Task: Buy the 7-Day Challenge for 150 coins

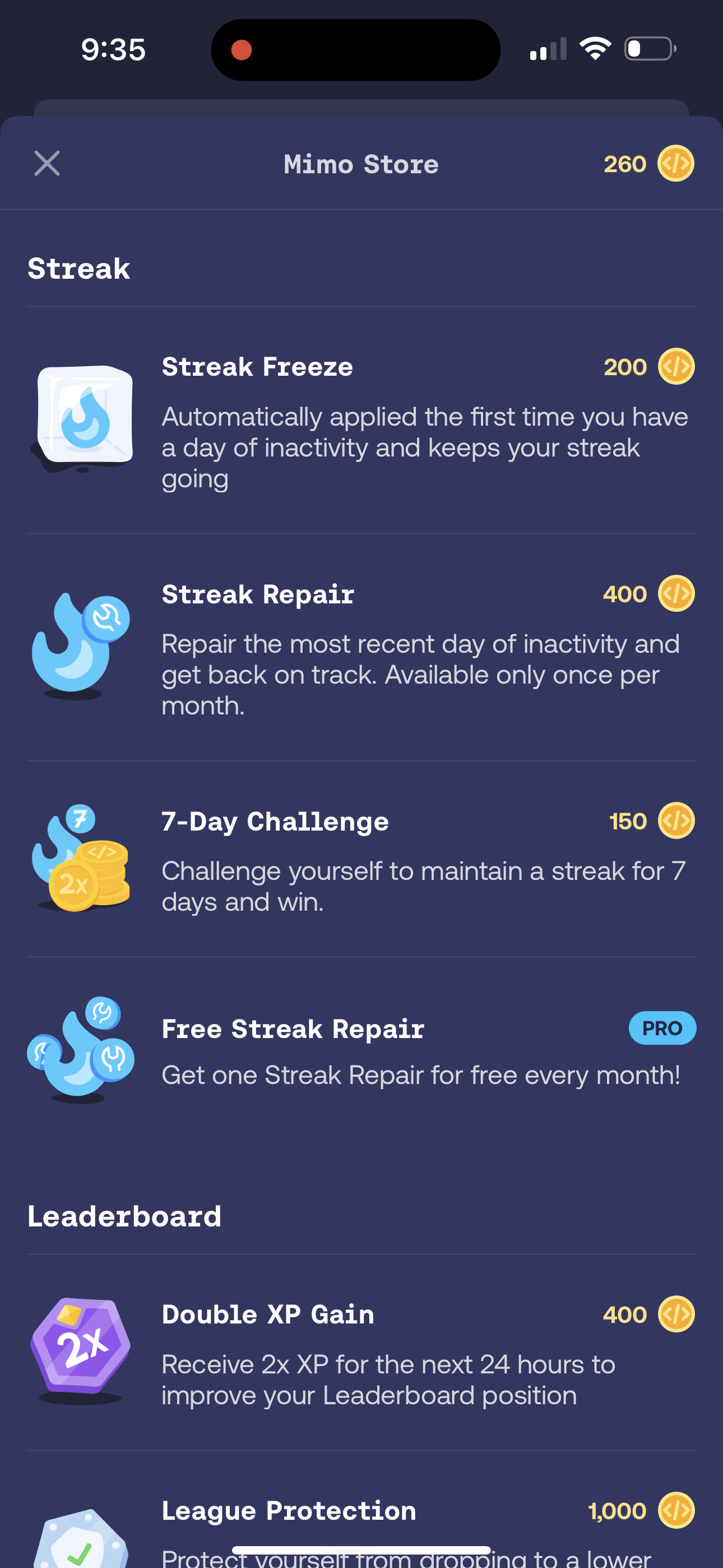Action: [x=361, y=864]
